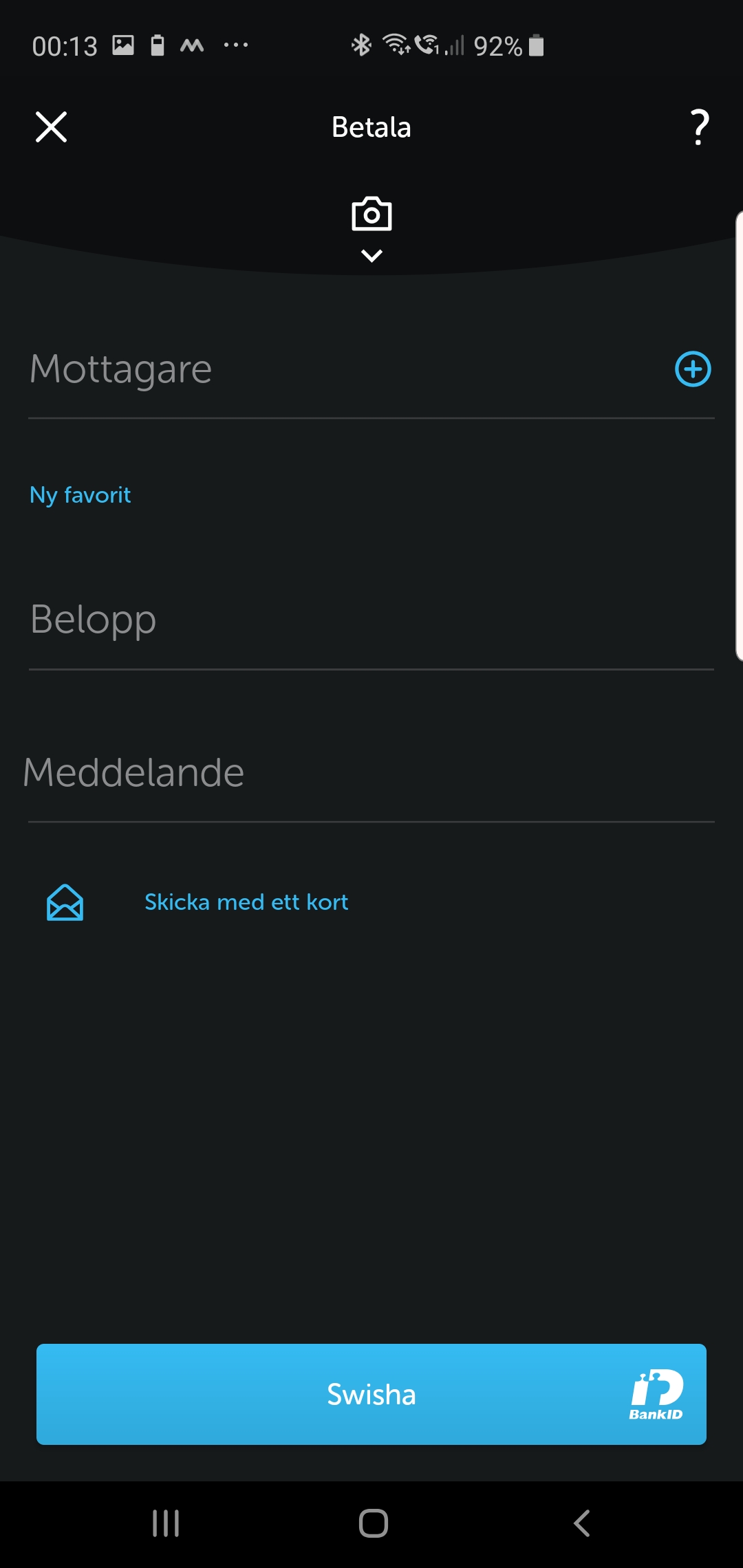Tap the Swisha BankID button
Screen dimensions: 743x1568
(x=371, y=1394)
